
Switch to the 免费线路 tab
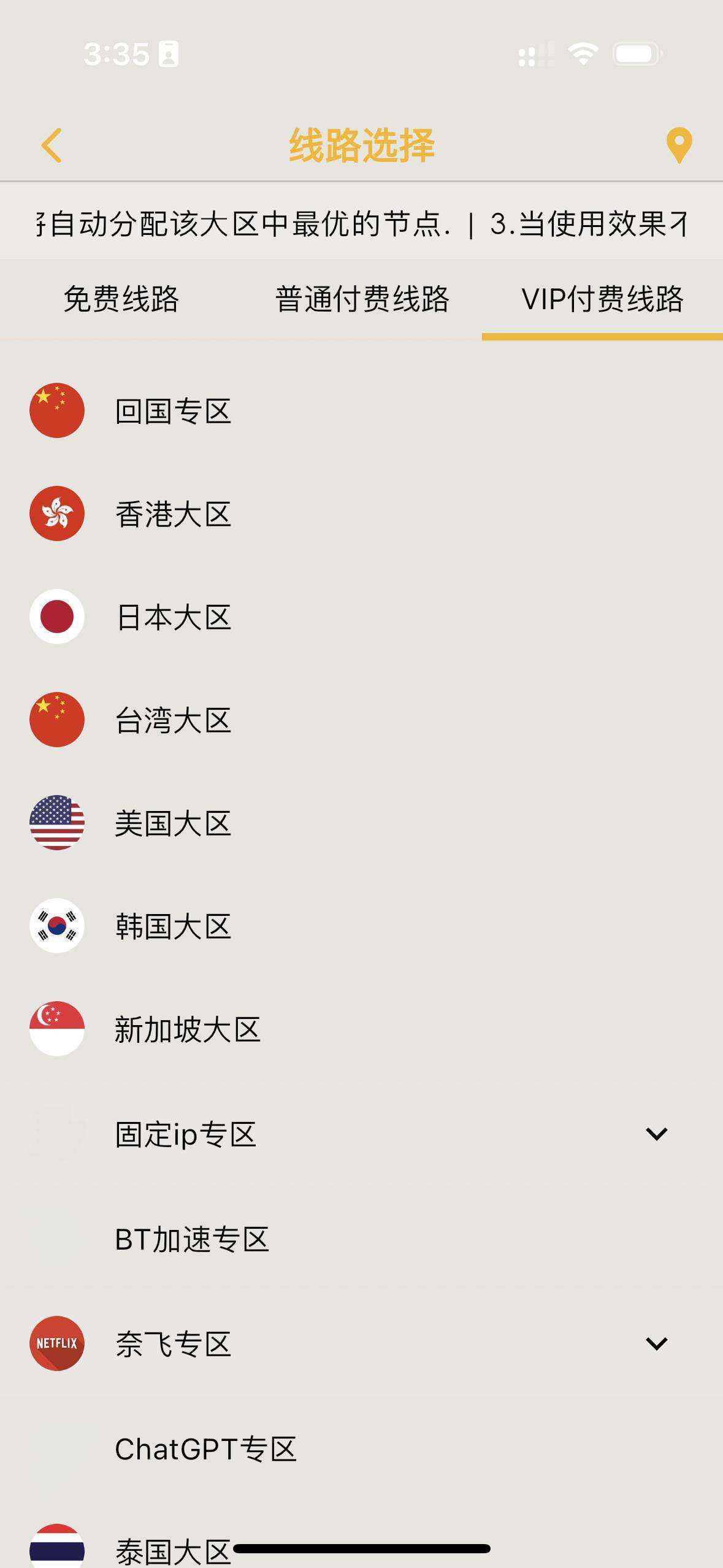tap(121, 299)
